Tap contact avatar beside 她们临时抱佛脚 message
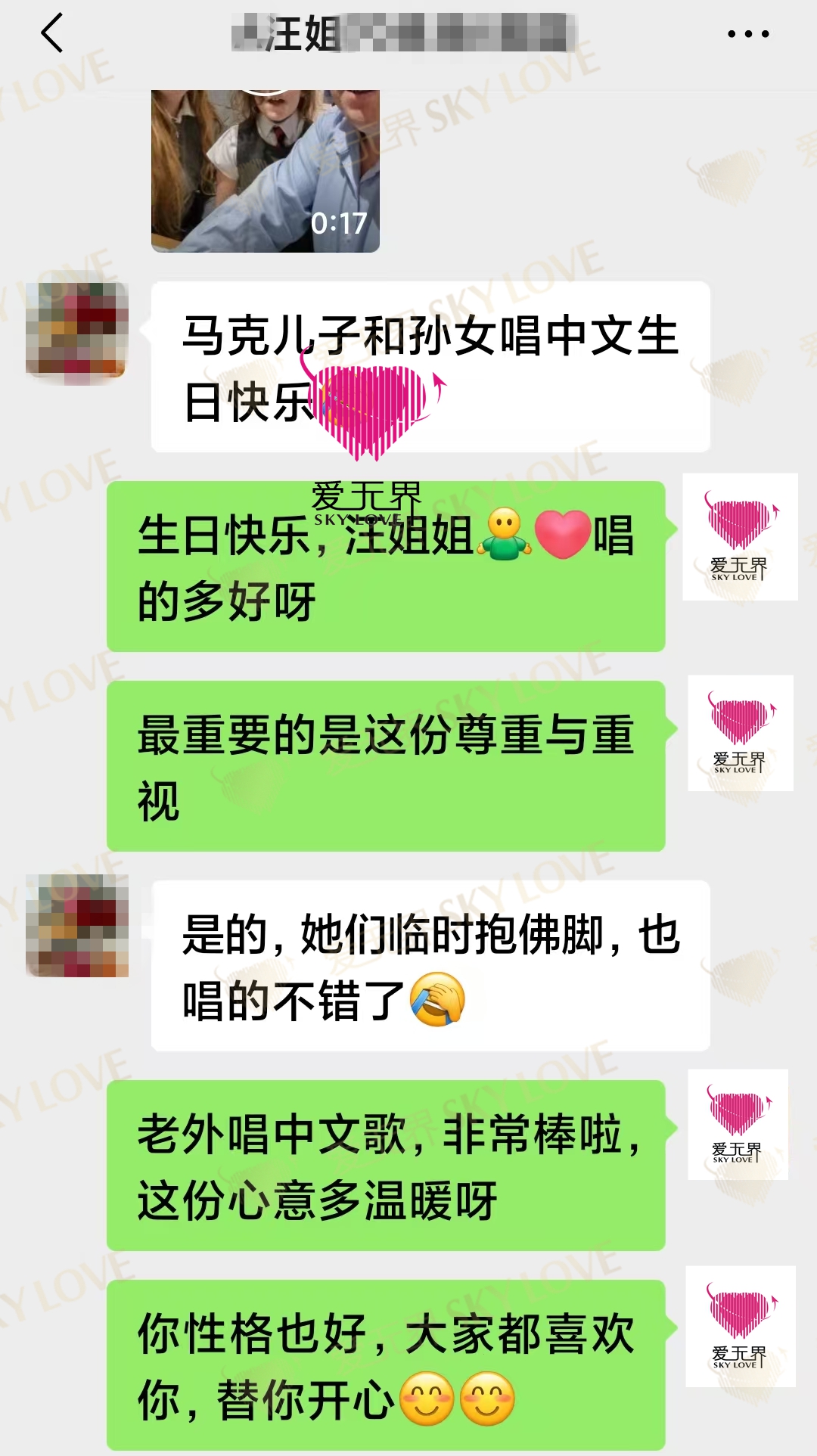This screenshot has width=817, height=1456. click(x=76, y=925)
